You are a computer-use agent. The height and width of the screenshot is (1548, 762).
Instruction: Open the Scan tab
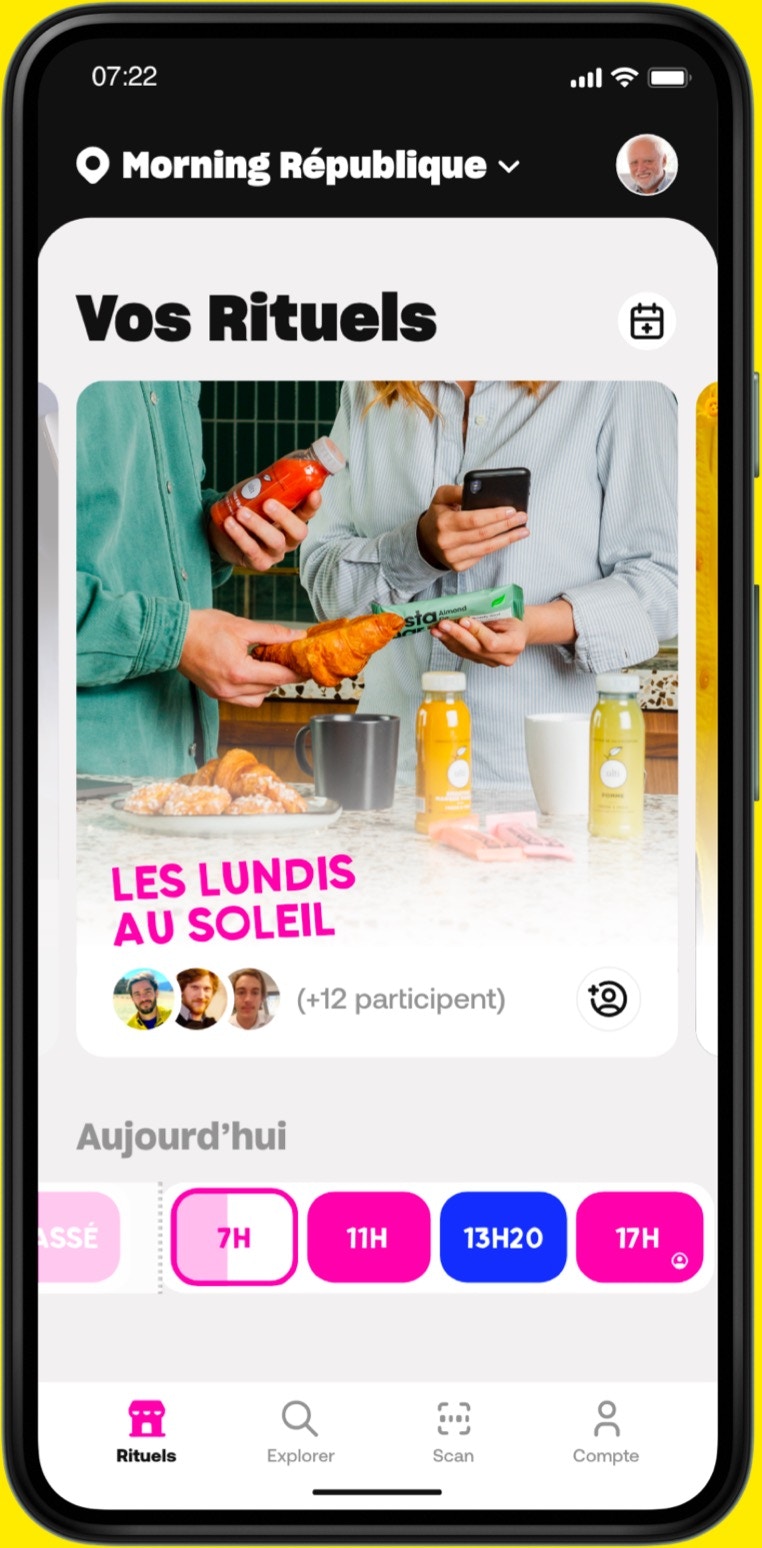tap(453, 1432)
